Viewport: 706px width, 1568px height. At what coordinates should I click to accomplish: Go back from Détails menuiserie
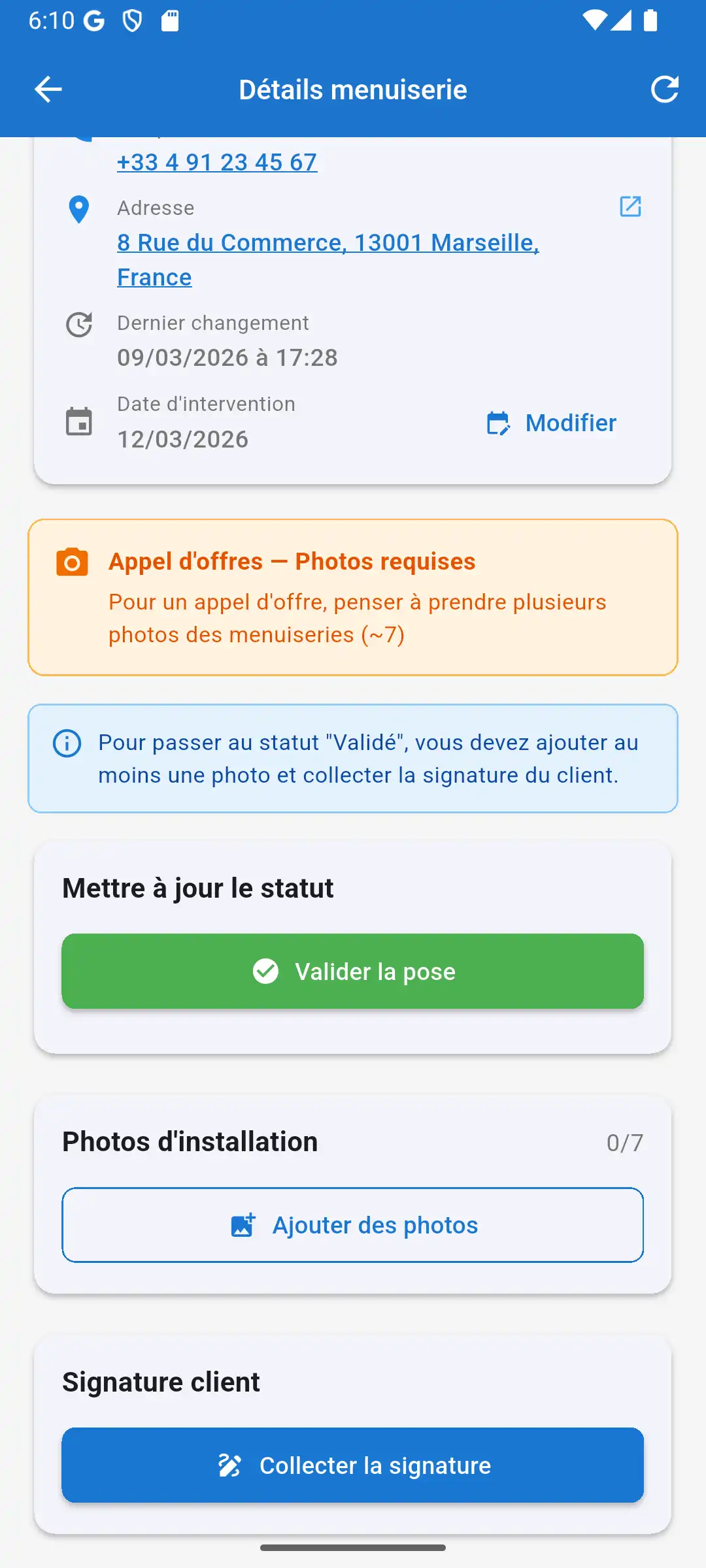[48, 90]
